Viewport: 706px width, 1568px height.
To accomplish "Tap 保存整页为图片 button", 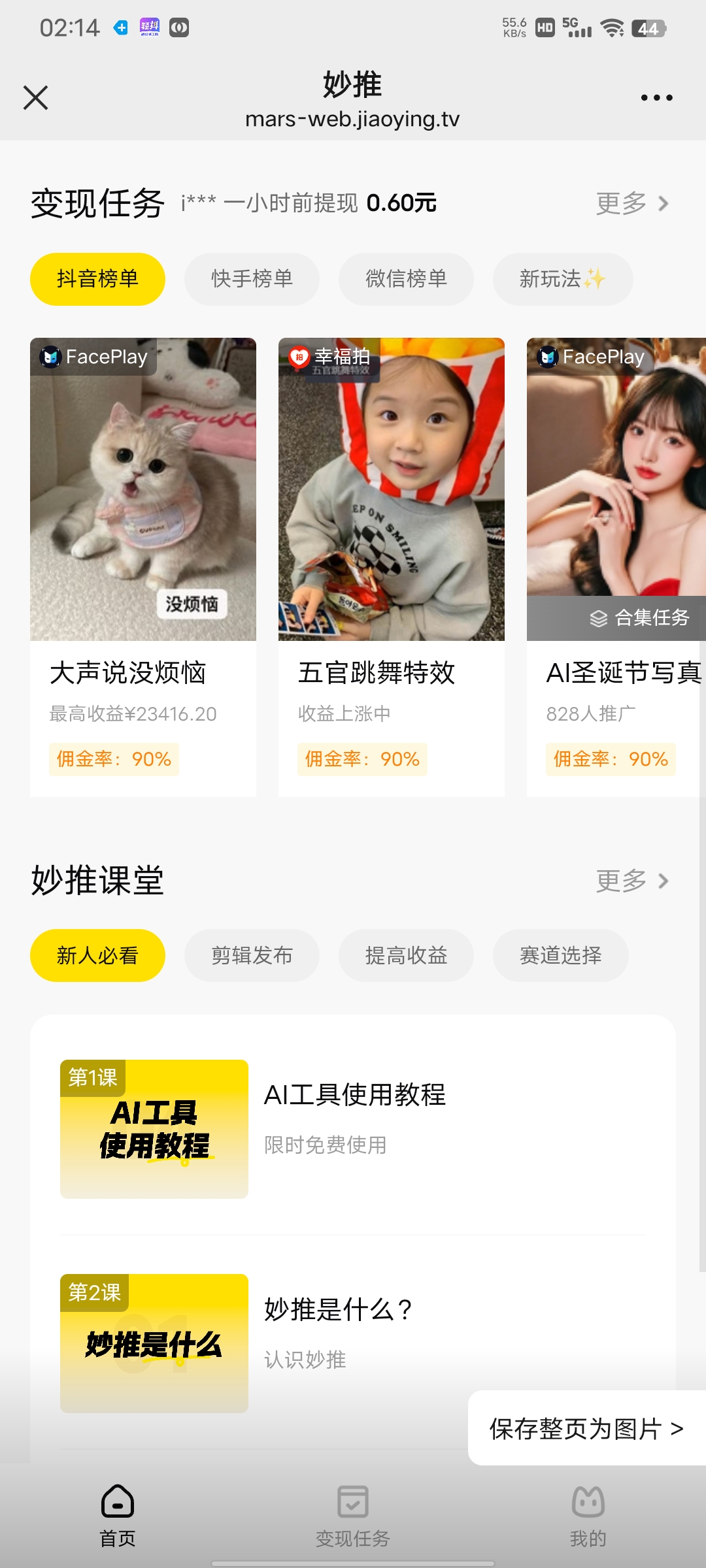I will [x=587, y=1428].
